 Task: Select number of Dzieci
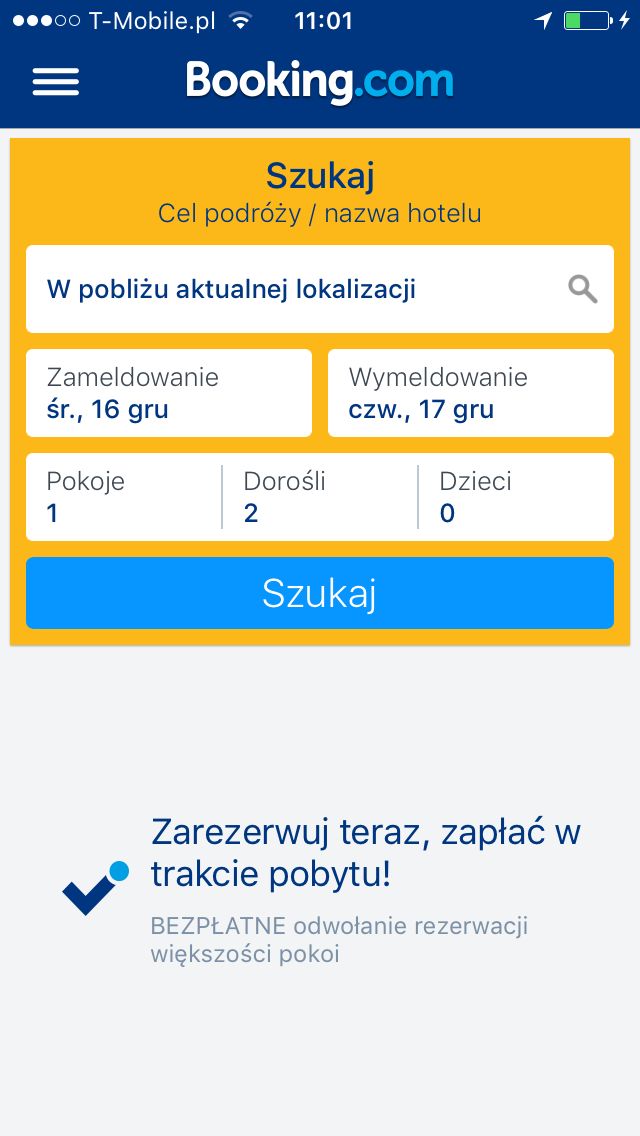[x=516, y=497]
